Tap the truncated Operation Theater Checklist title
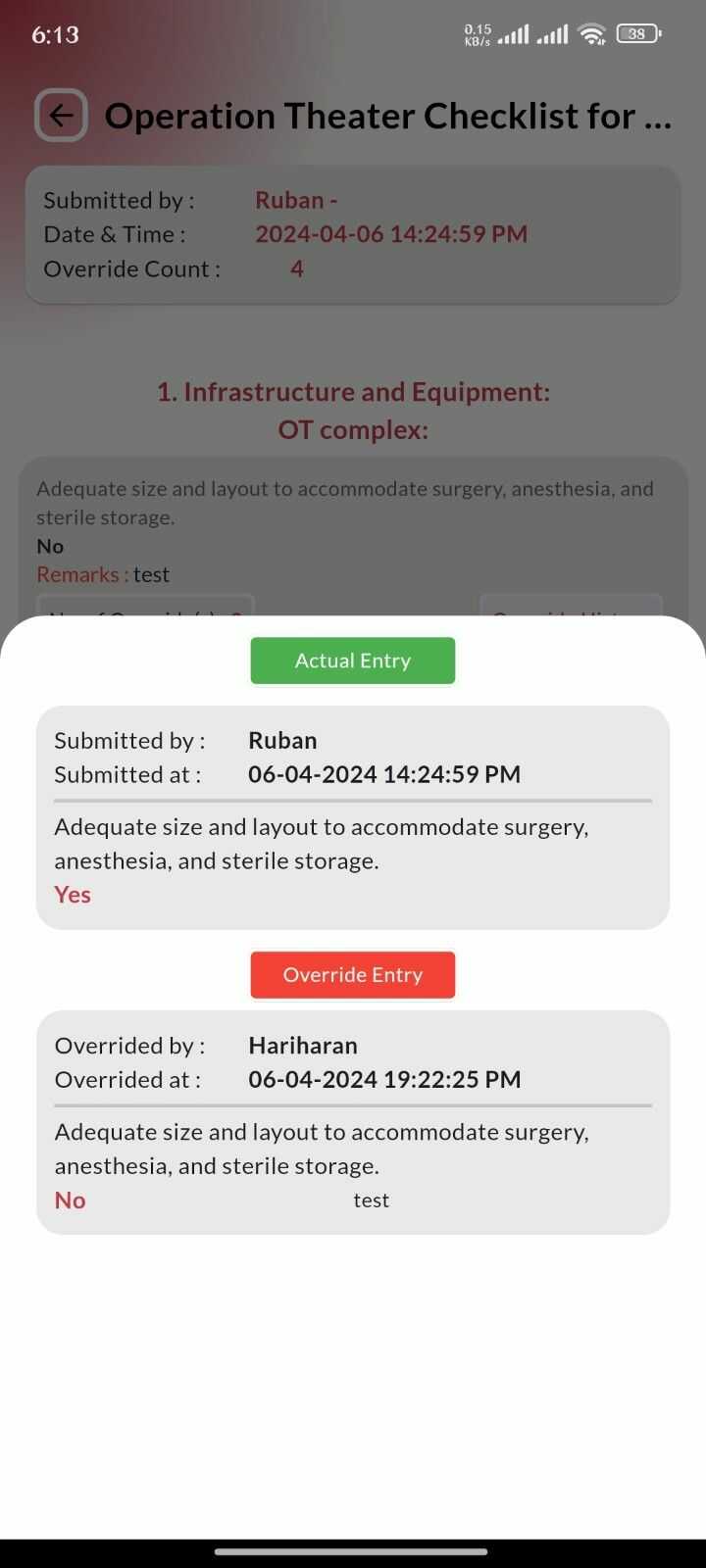The width and height of the screenshot is (706, 1568). pos(389,115)
